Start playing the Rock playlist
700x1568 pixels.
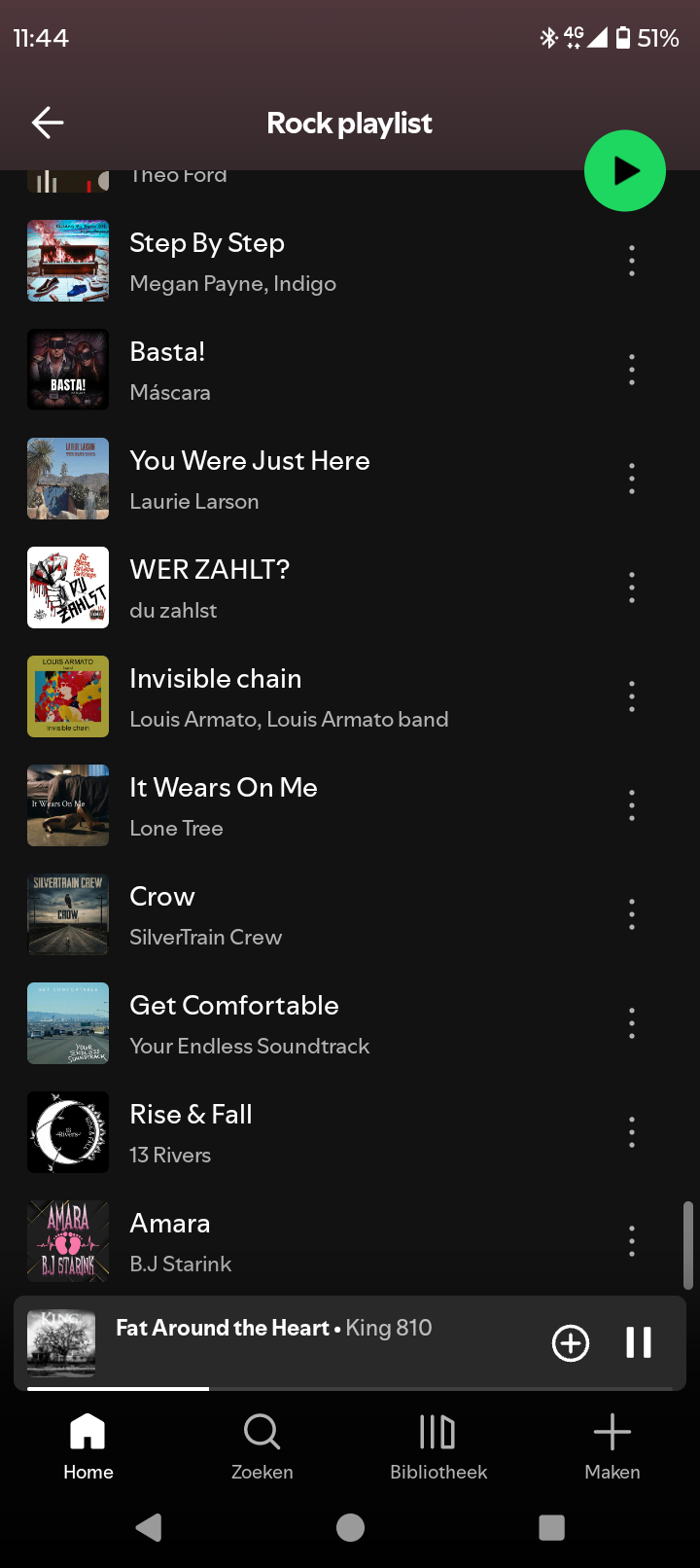point(624,171)
